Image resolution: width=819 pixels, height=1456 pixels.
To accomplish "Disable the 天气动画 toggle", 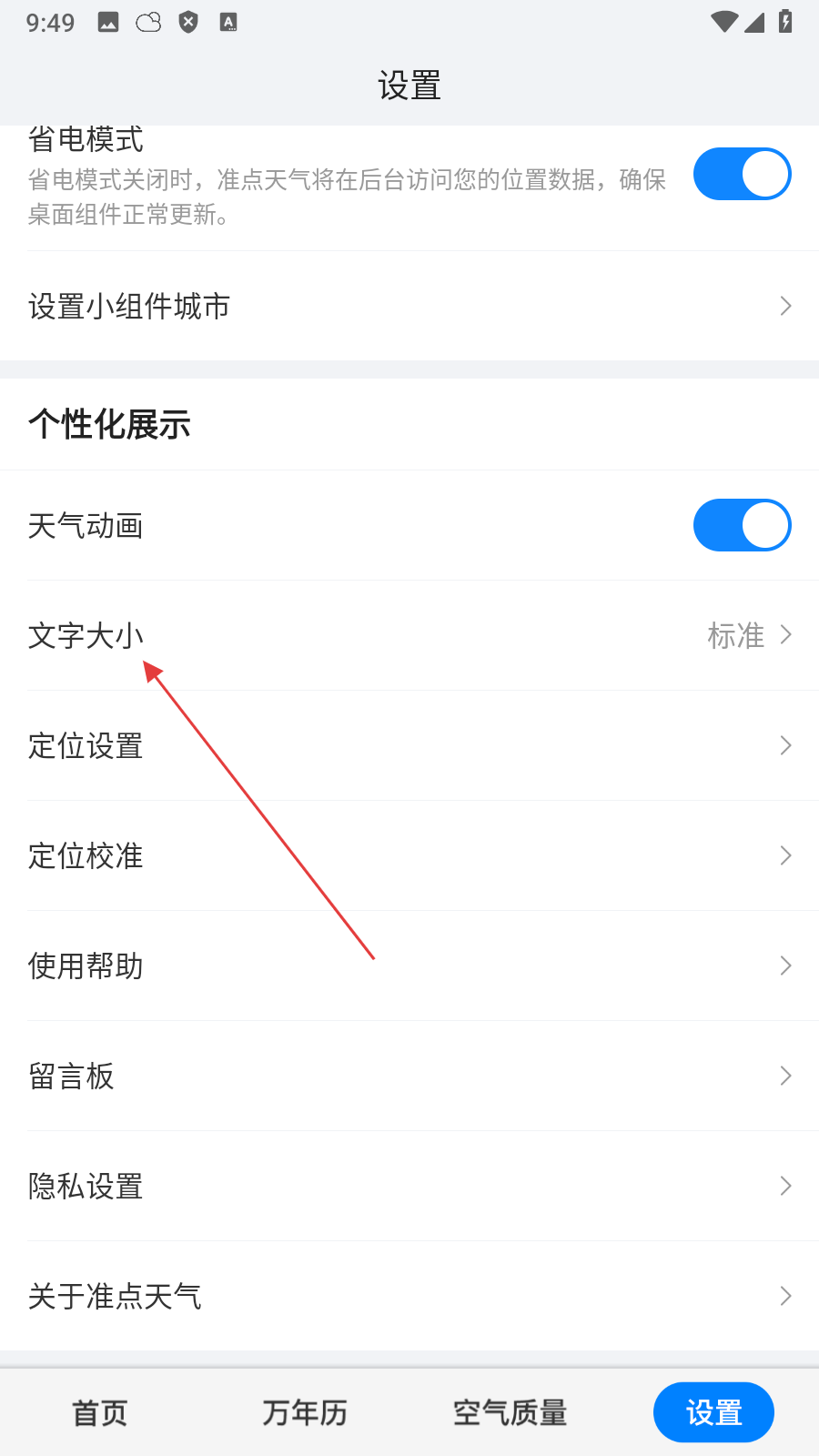I will [x=742, y=525].
